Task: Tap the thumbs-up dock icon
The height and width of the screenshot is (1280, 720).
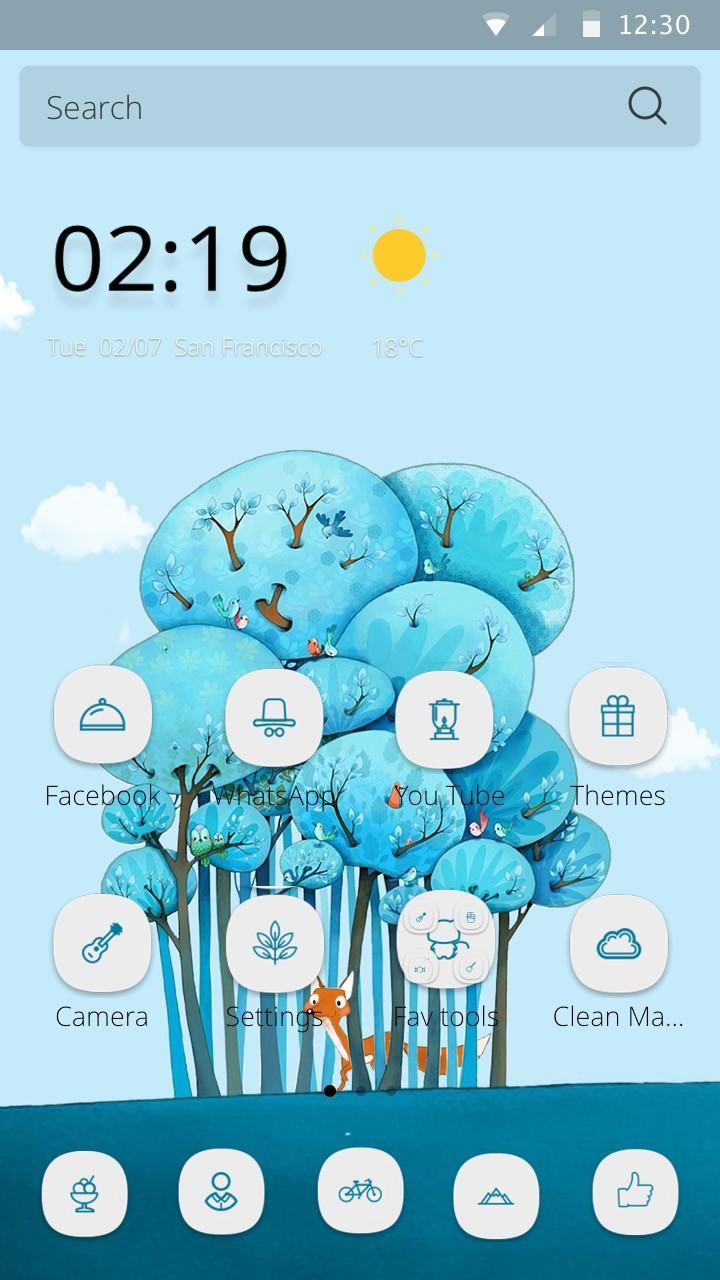Action: point(635,1192)
